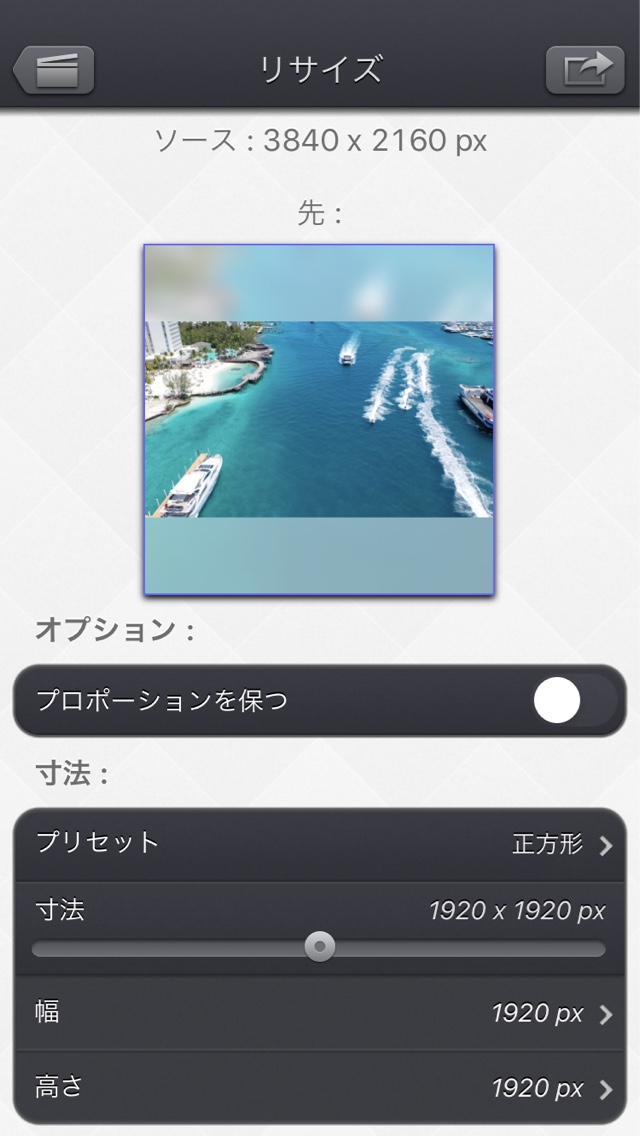Tap the resize preview image
Viewport: 640px width, 1136px height.
click(x=319, y=419)
